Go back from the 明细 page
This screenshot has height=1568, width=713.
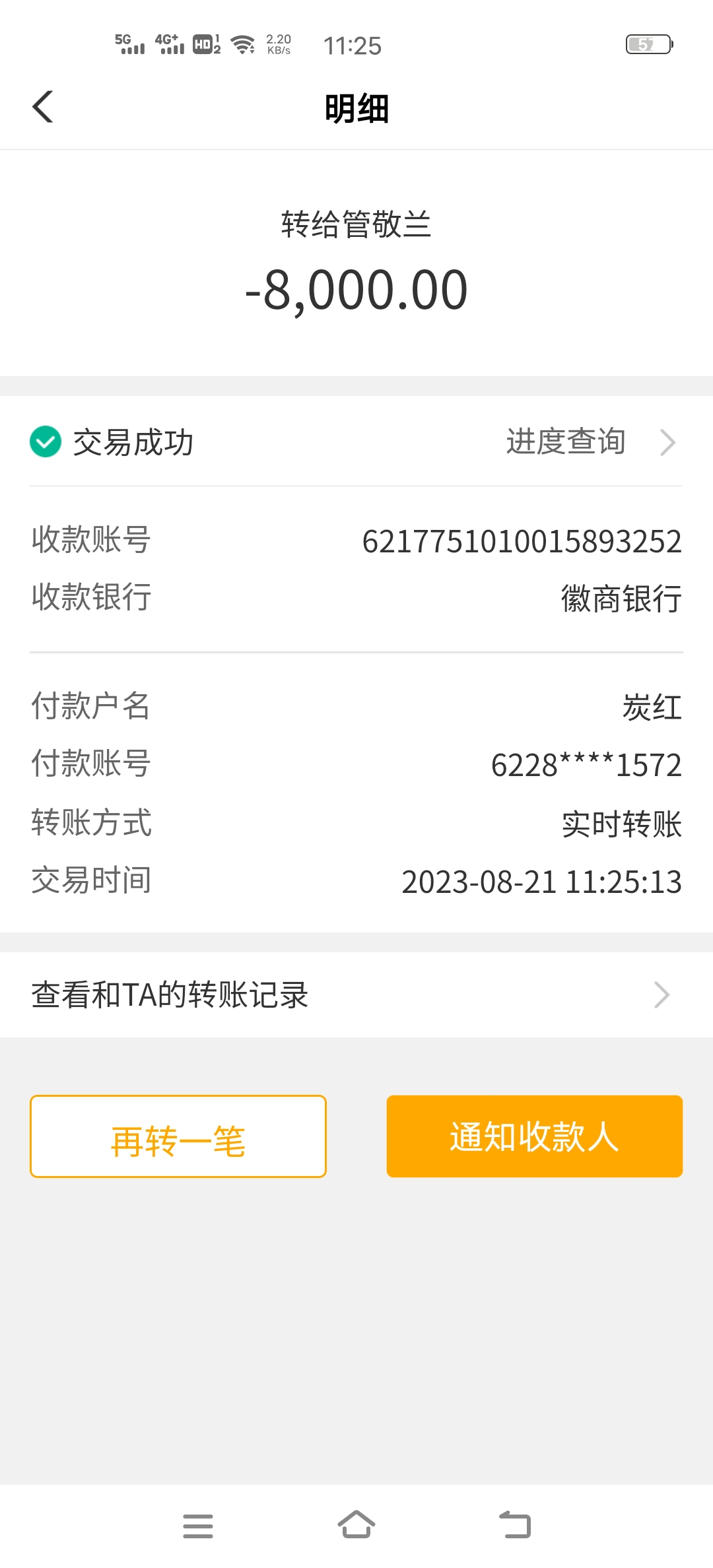43,107
